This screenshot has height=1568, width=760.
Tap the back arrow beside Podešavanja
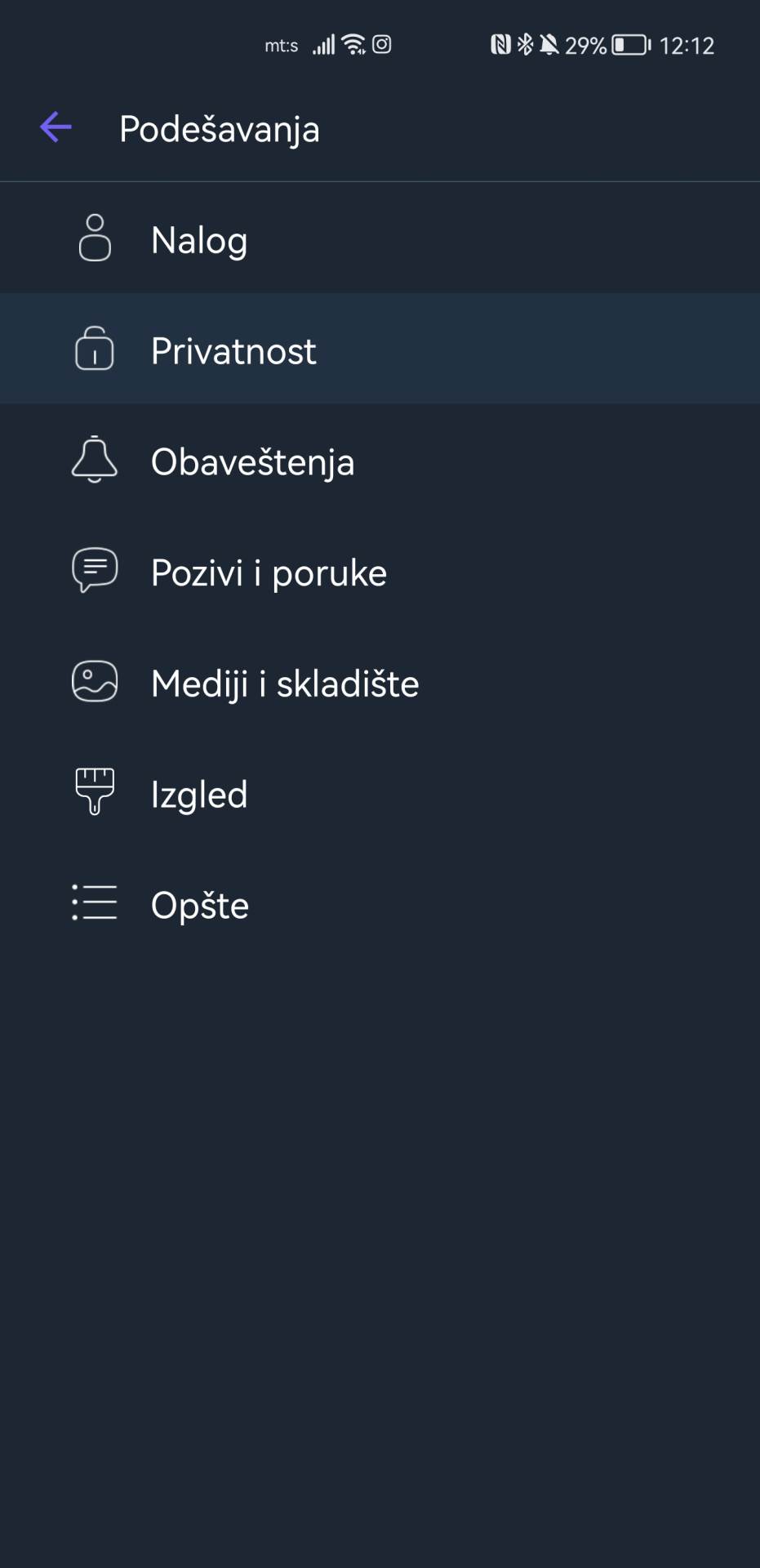point(55,127)
